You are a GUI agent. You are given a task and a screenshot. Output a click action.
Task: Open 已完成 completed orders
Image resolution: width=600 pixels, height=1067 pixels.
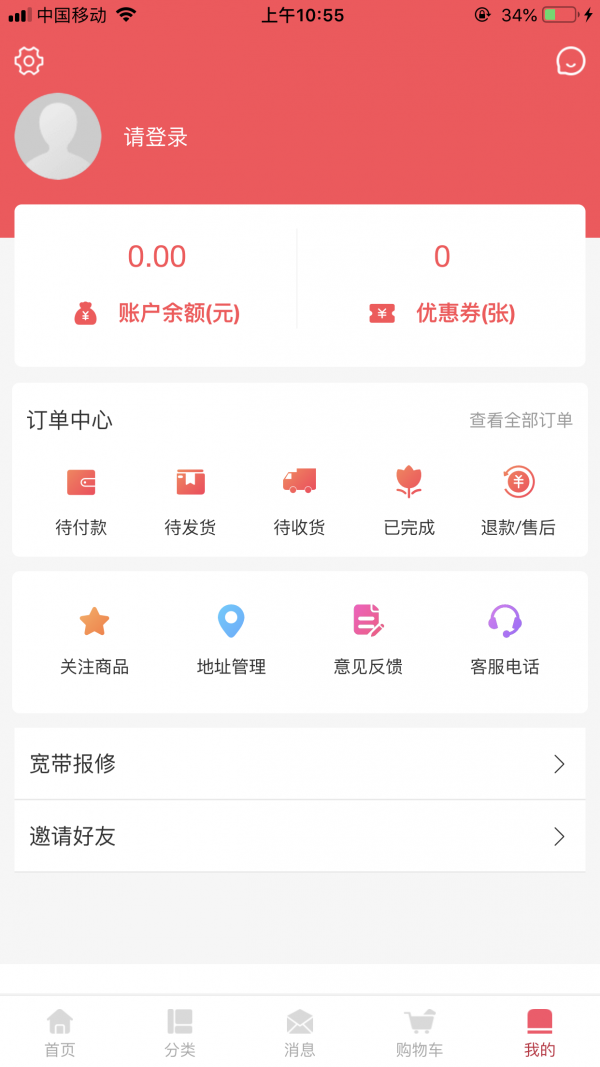coord(409,501)
